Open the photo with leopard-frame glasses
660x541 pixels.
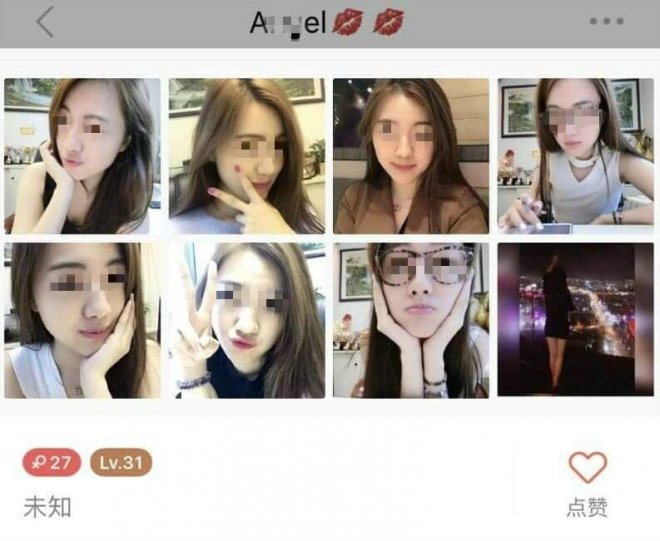point(411,320)
